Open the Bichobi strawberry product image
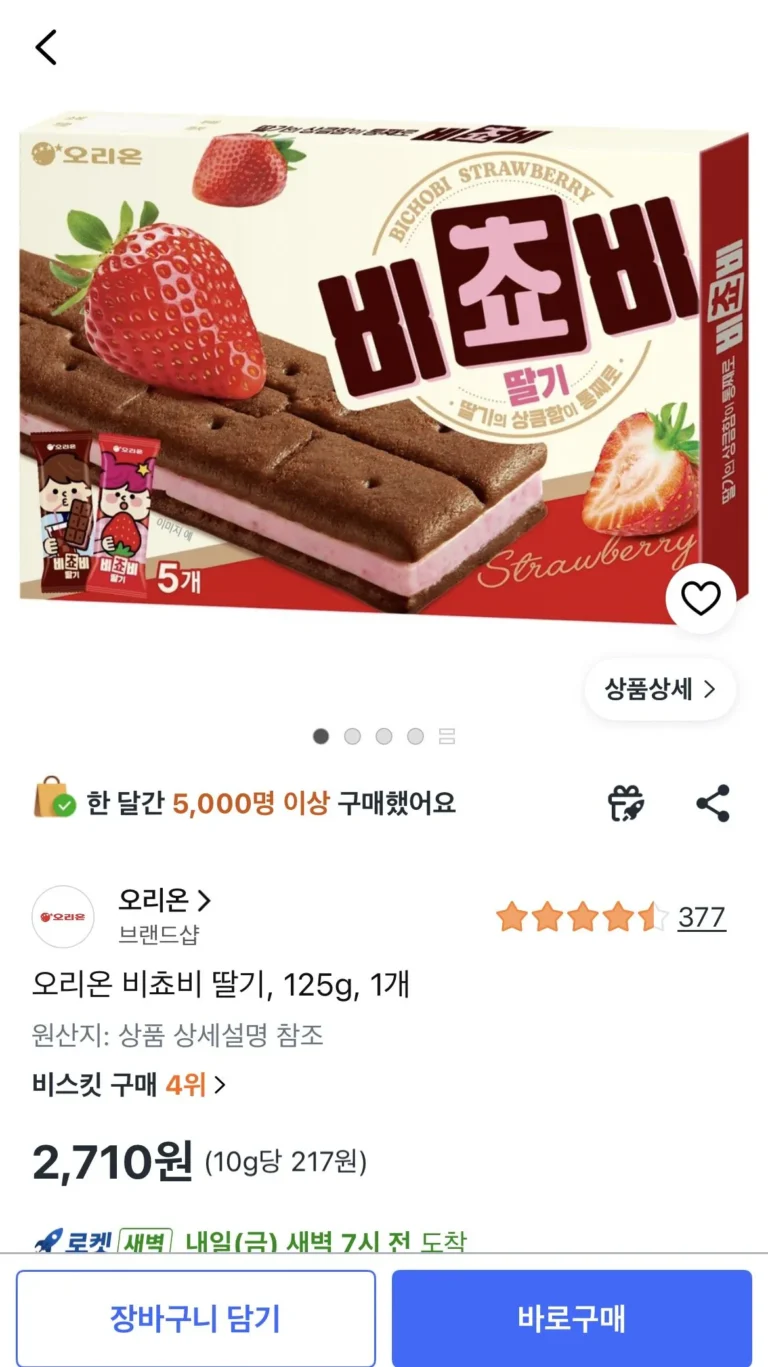768x1367 pixels. pyautogui.click(x=384, y=369)
